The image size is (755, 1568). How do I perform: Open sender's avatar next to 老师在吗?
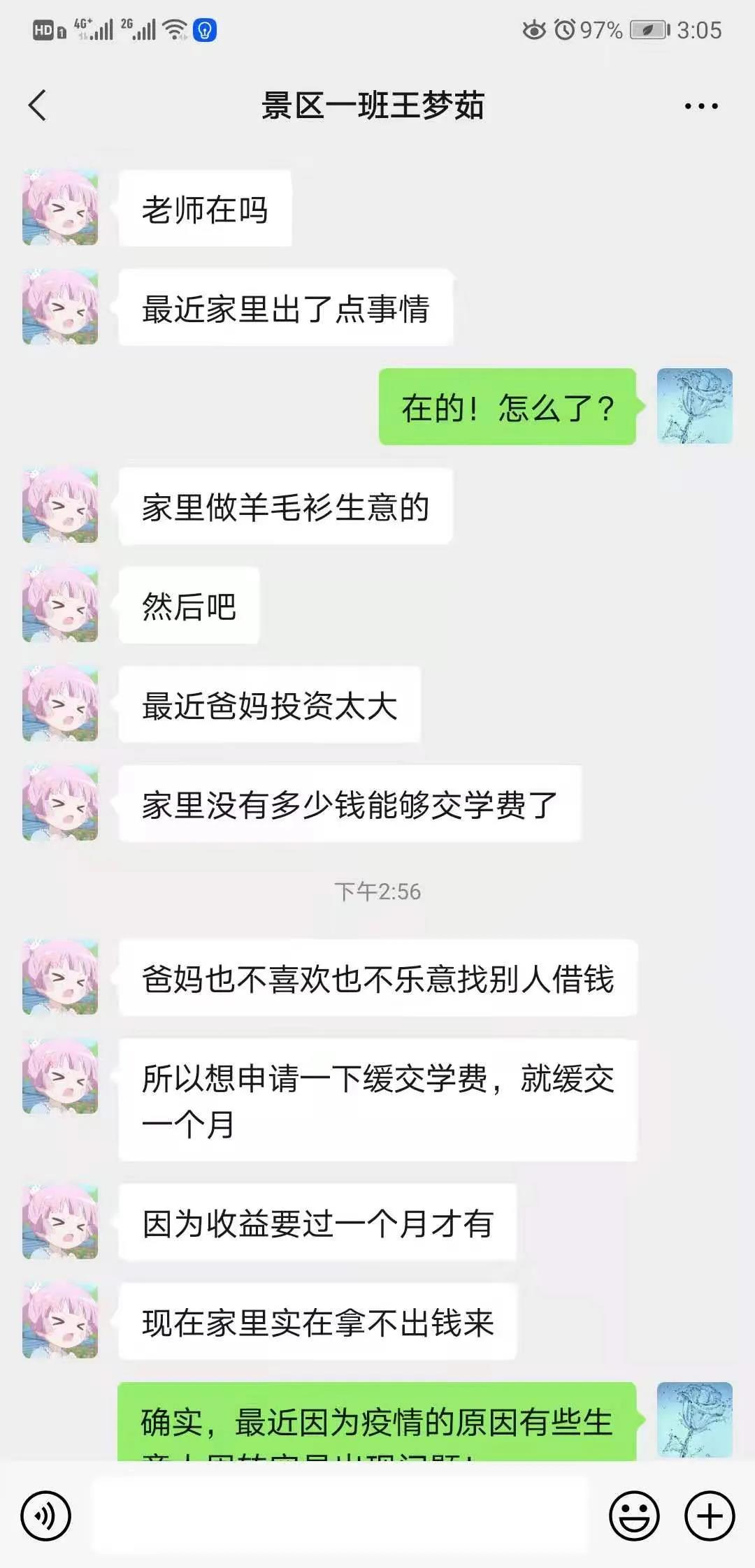coord(60,208)
